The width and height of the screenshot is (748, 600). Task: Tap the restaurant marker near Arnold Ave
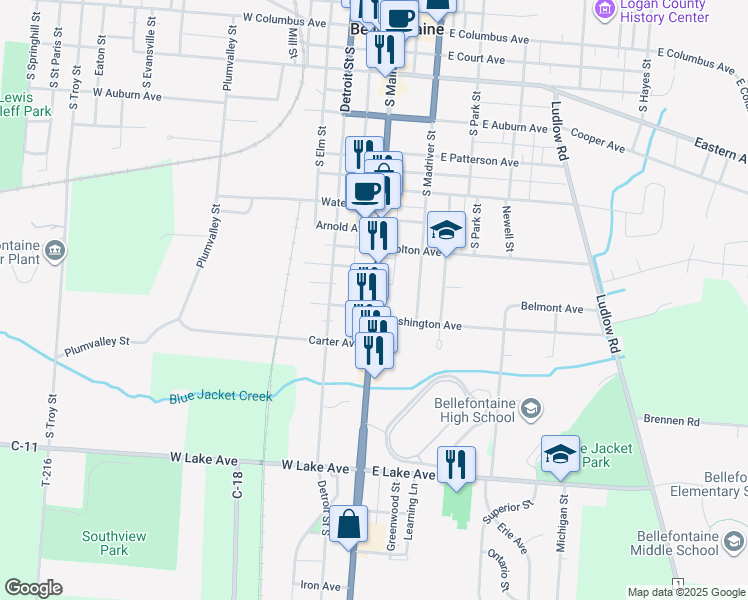click(378, 236)
